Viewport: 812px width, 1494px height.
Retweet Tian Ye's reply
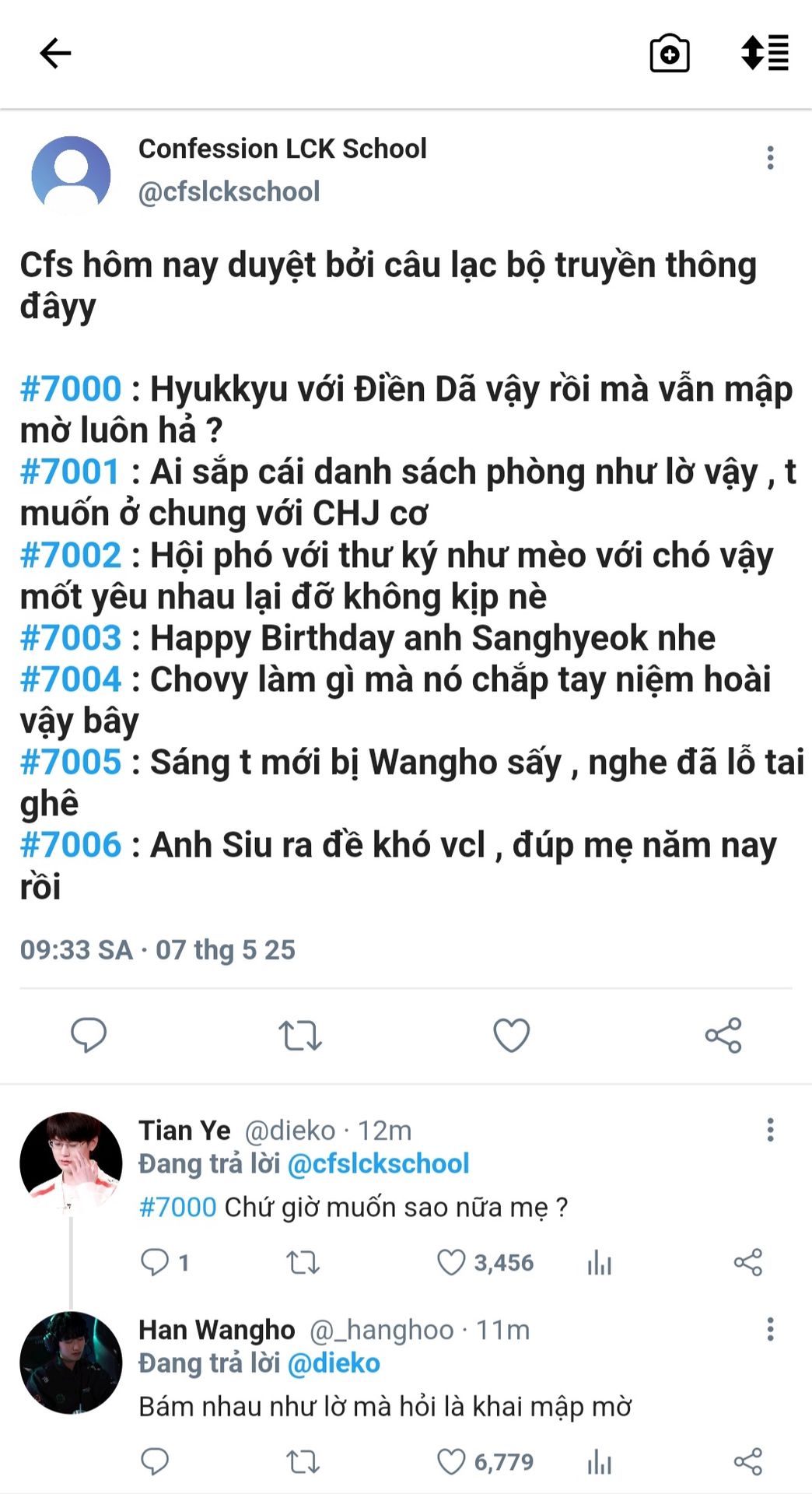point(303,1262)
